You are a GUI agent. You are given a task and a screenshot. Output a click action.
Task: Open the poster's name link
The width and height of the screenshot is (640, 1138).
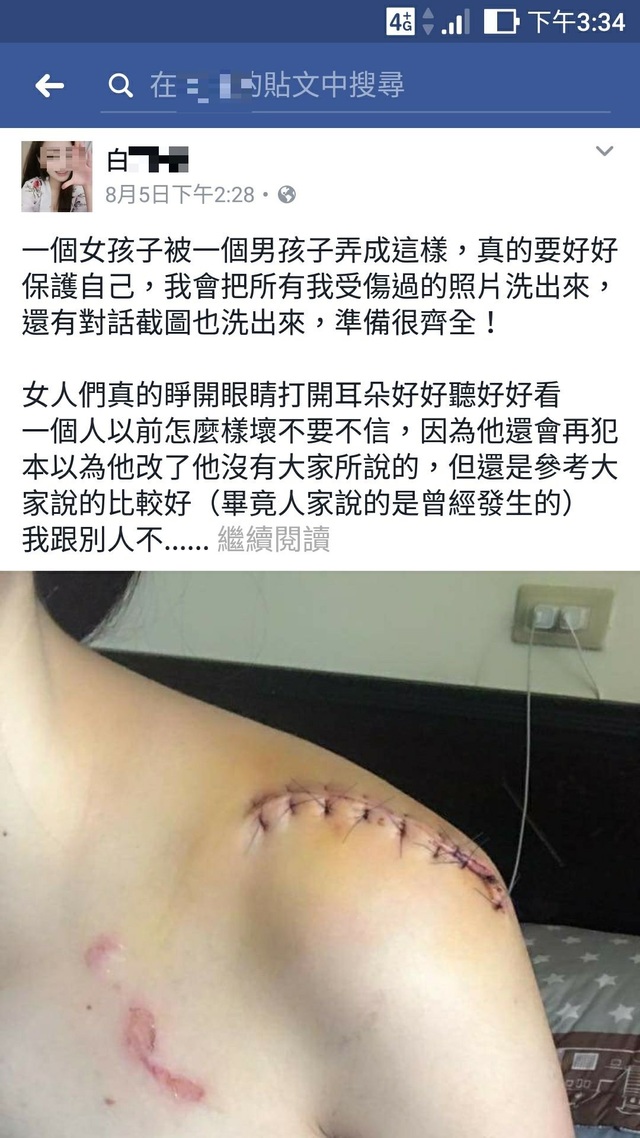pyautogui.click(x=147, y=161)
